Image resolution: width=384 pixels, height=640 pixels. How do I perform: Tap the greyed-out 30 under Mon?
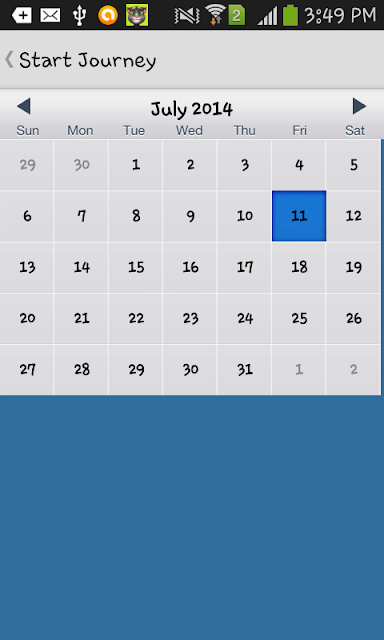pyautogui.click(x=81, y=165)
